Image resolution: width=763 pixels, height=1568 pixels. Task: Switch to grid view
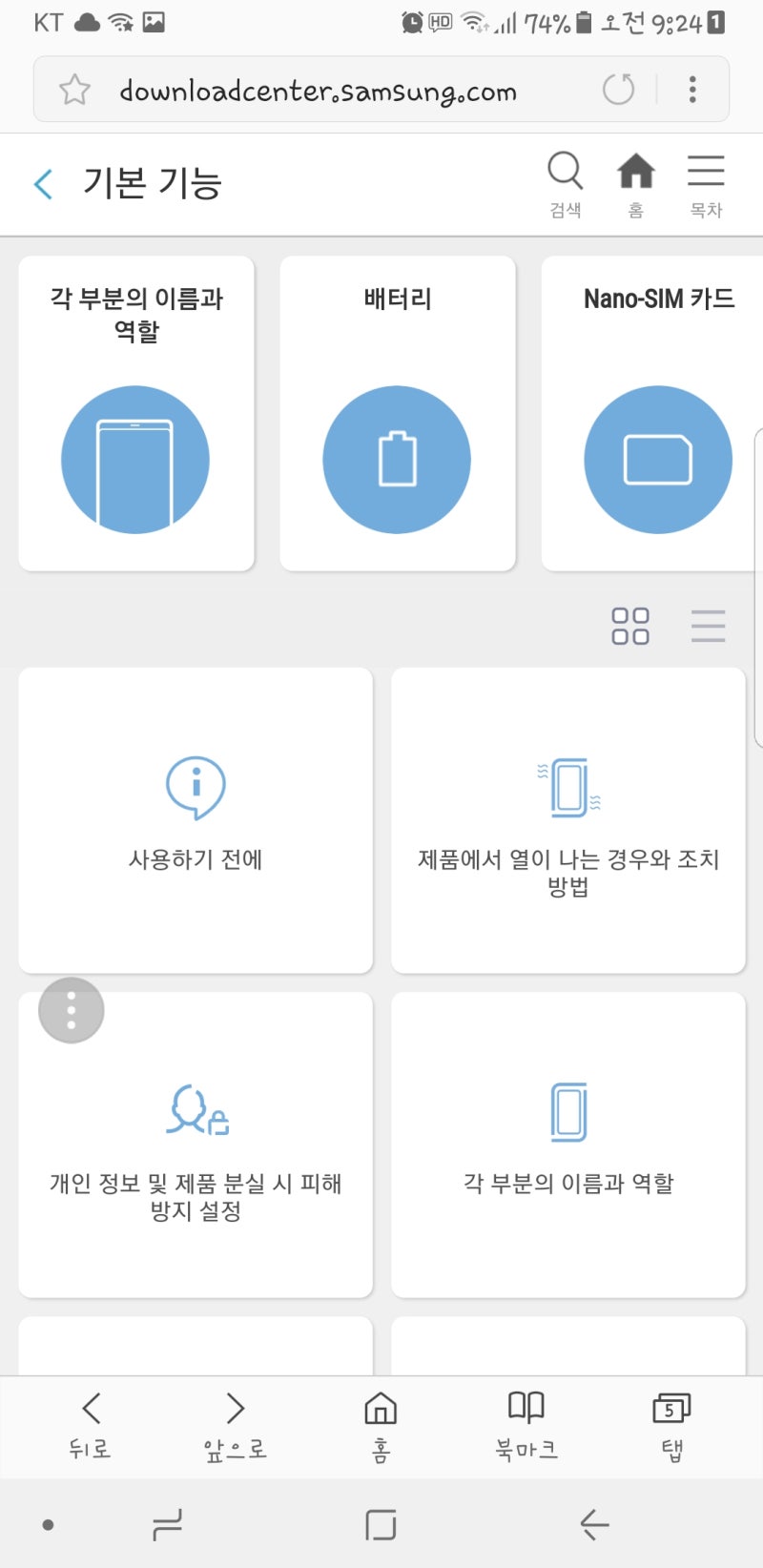click(630, 627)
